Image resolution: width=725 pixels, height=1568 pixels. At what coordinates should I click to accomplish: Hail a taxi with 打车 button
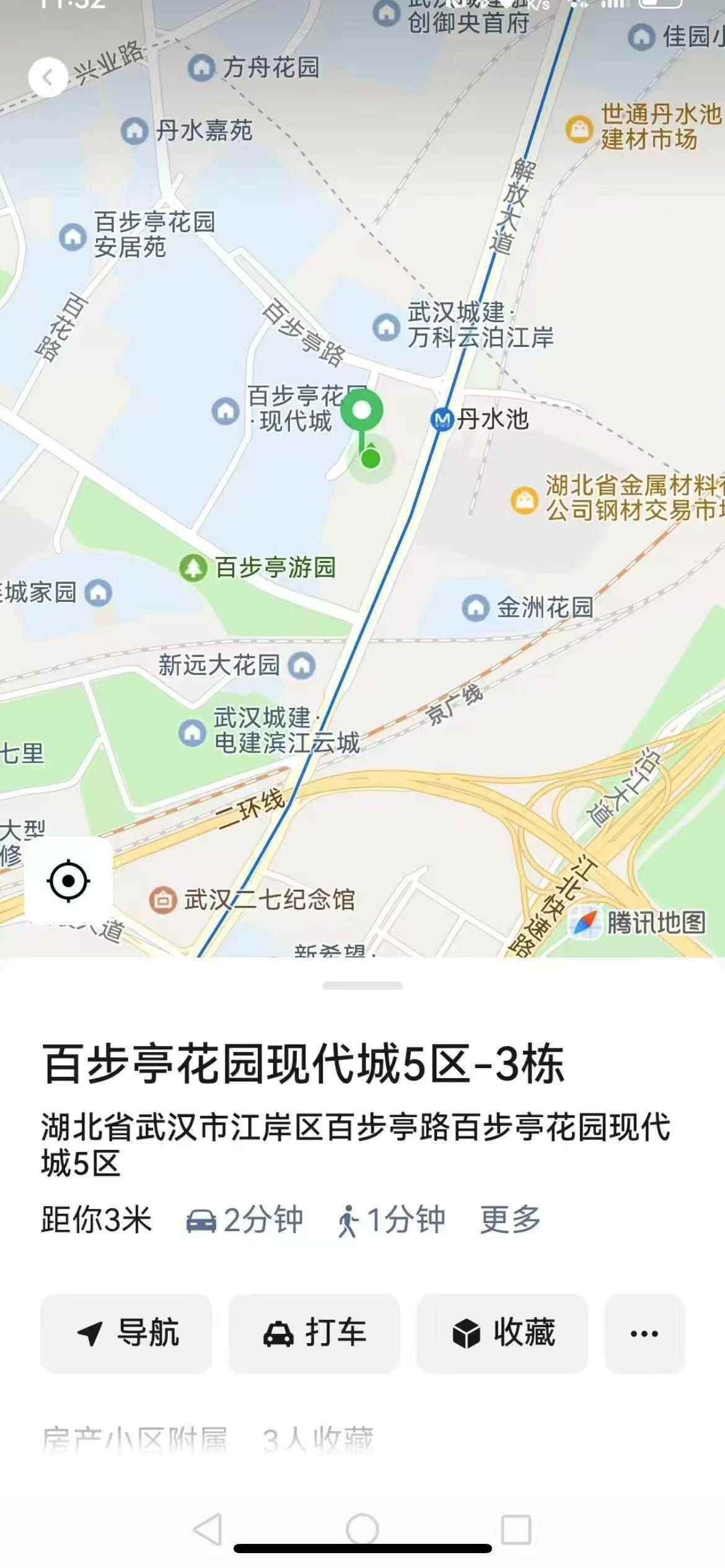[x=314, y=1333]
